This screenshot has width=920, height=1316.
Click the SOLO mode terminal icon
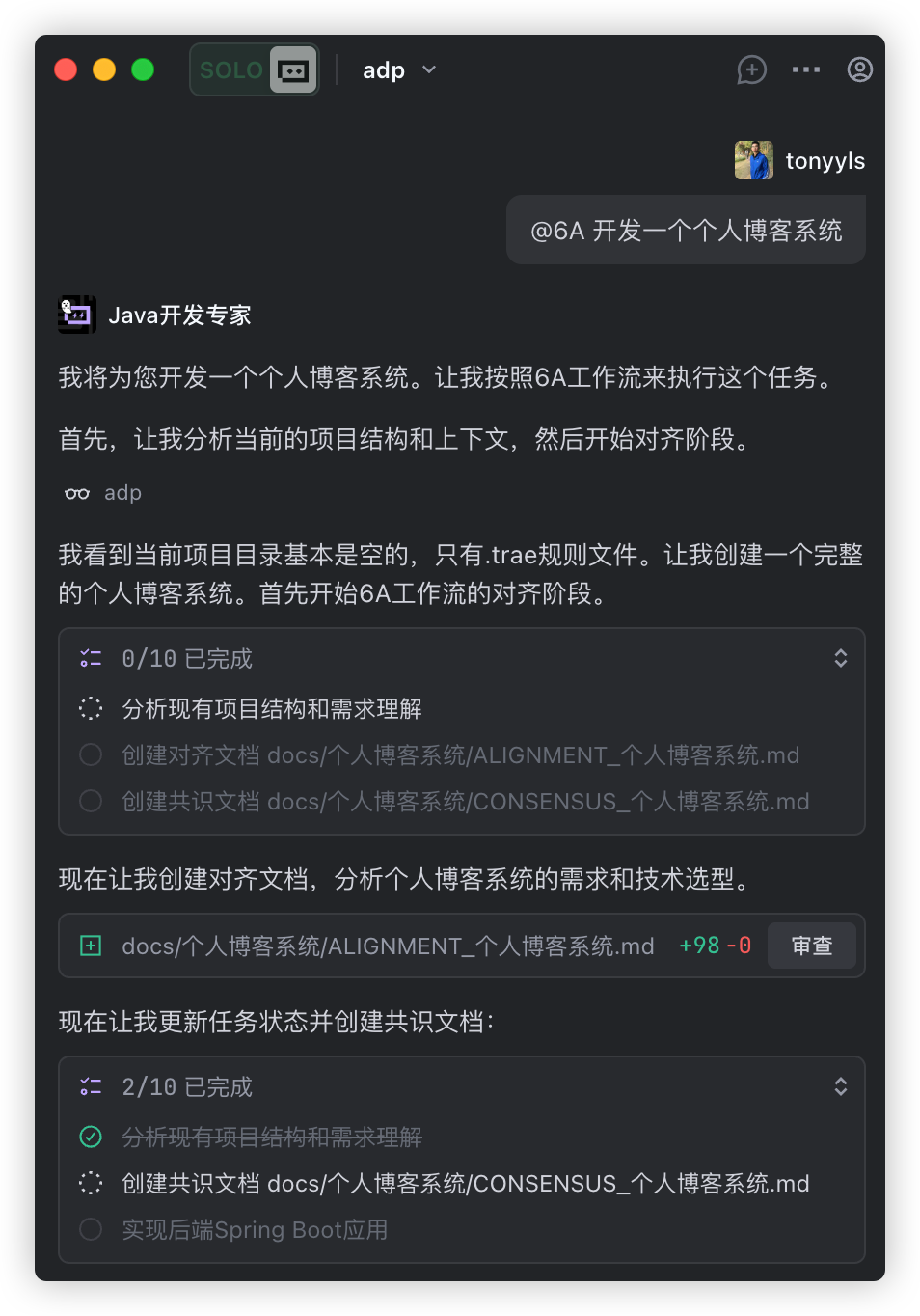(294, 69)
